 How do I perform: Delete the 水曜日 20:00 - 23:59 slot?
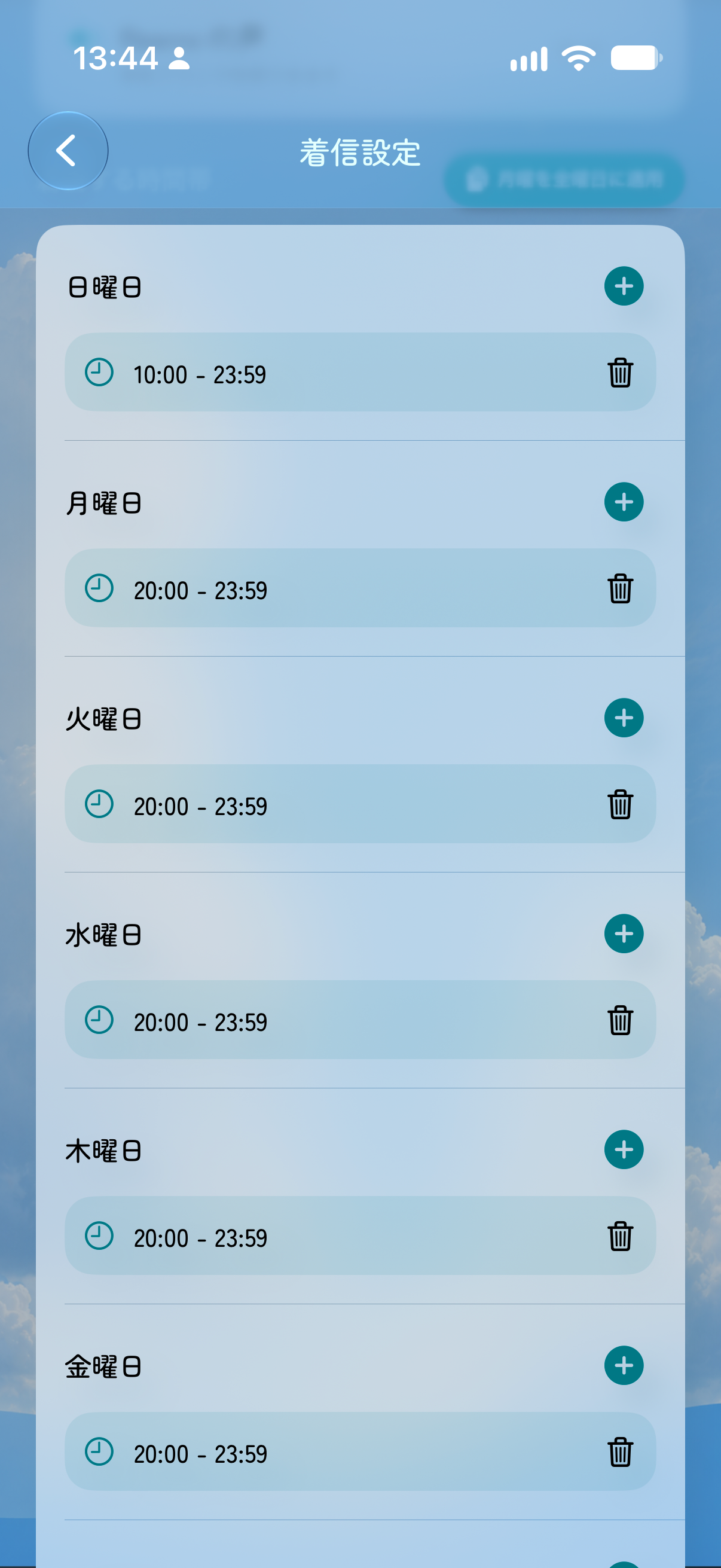pyautogui.click(x=620, y=1020)
